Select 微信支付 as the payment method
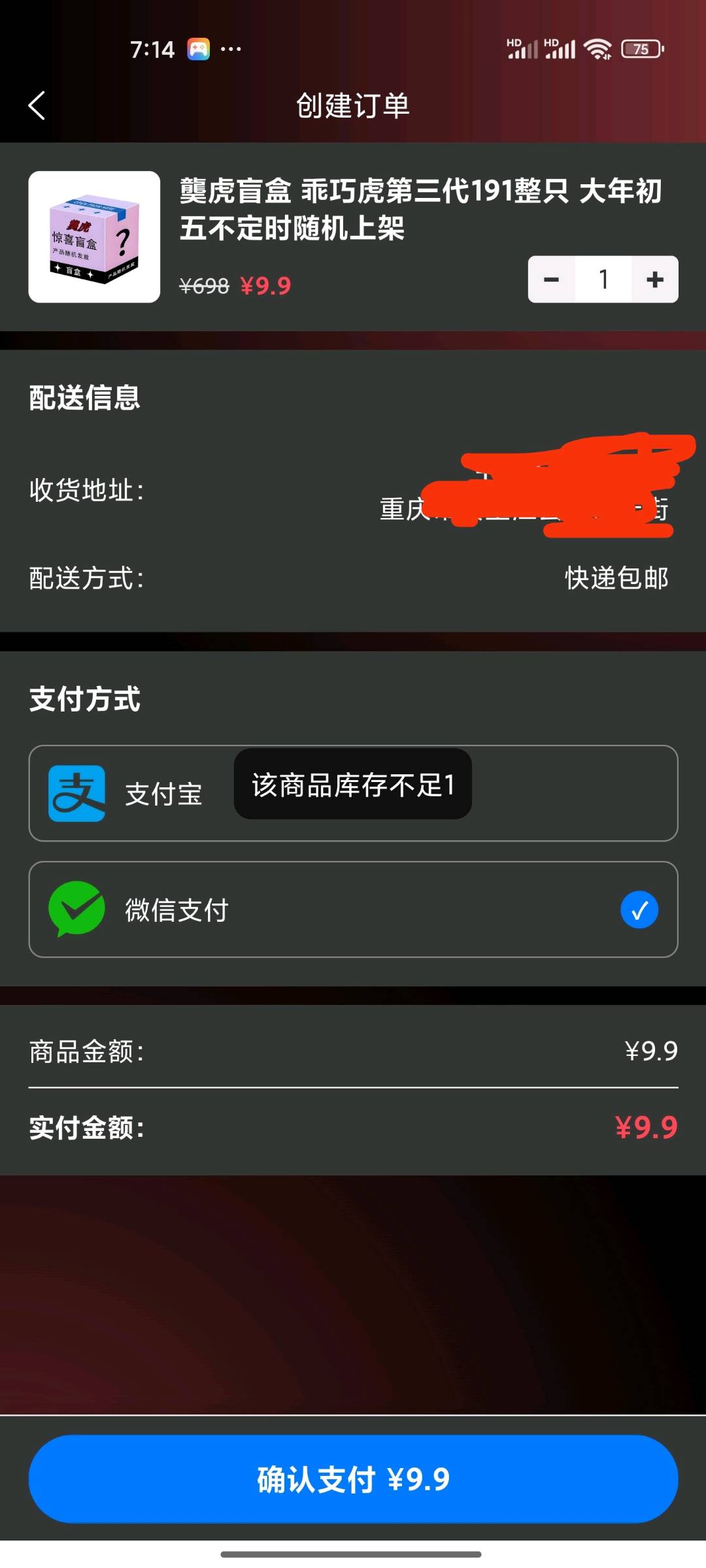The width and height of the screenshot is (706, 1568). [x=353, y=909]
